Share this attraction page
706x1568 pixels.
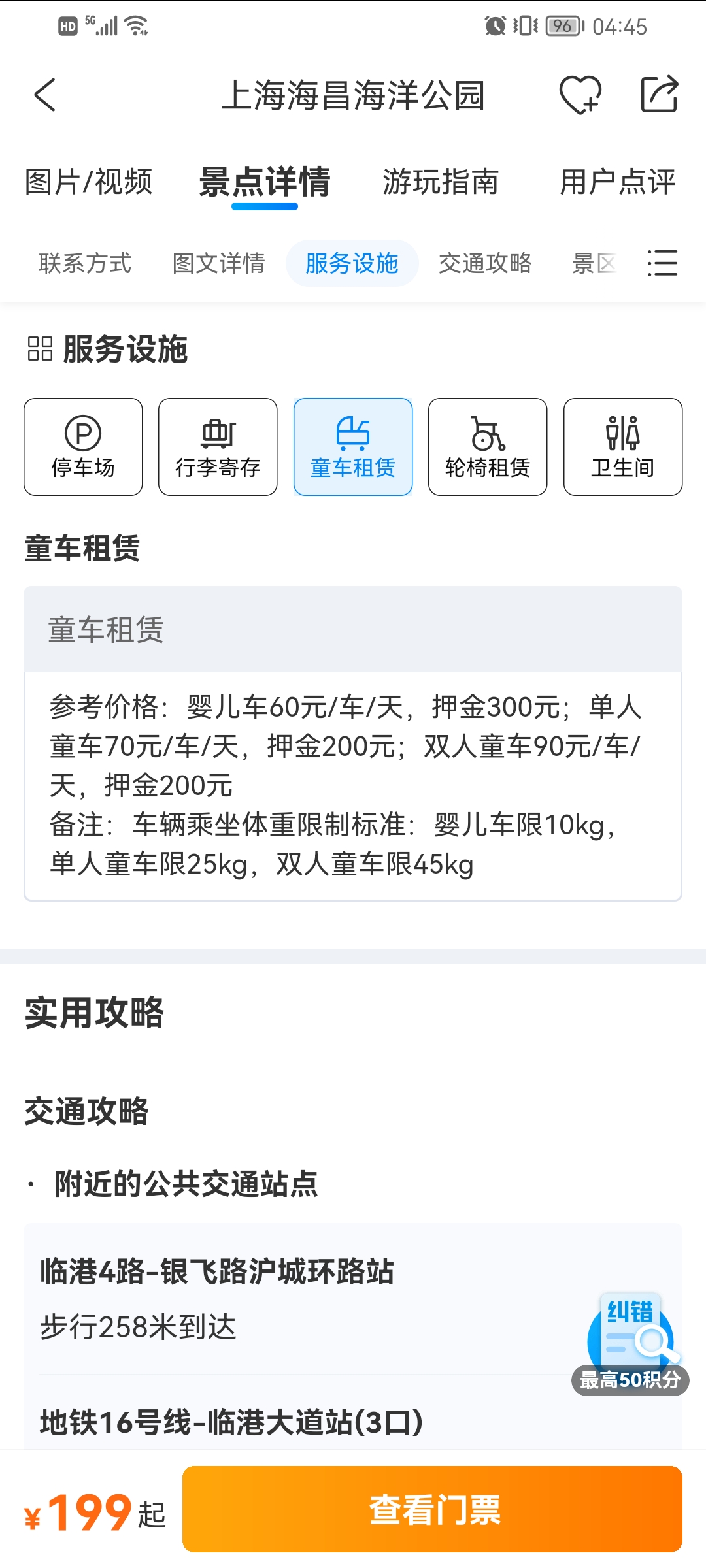[x=658, y=95]
